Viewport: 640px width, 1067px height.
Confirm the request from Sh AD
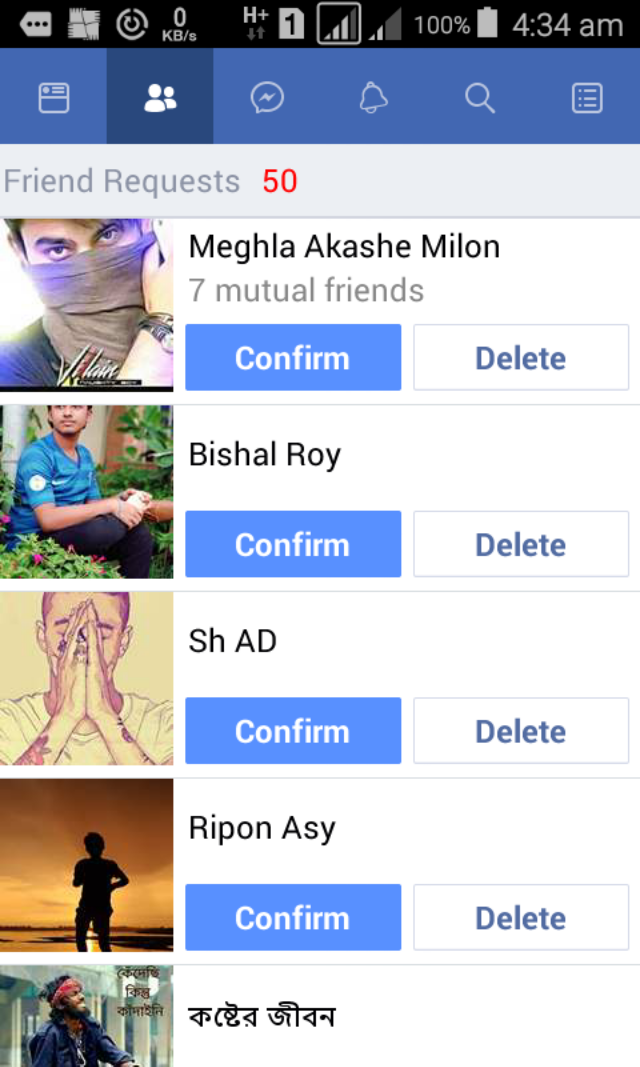pos(293,732)
